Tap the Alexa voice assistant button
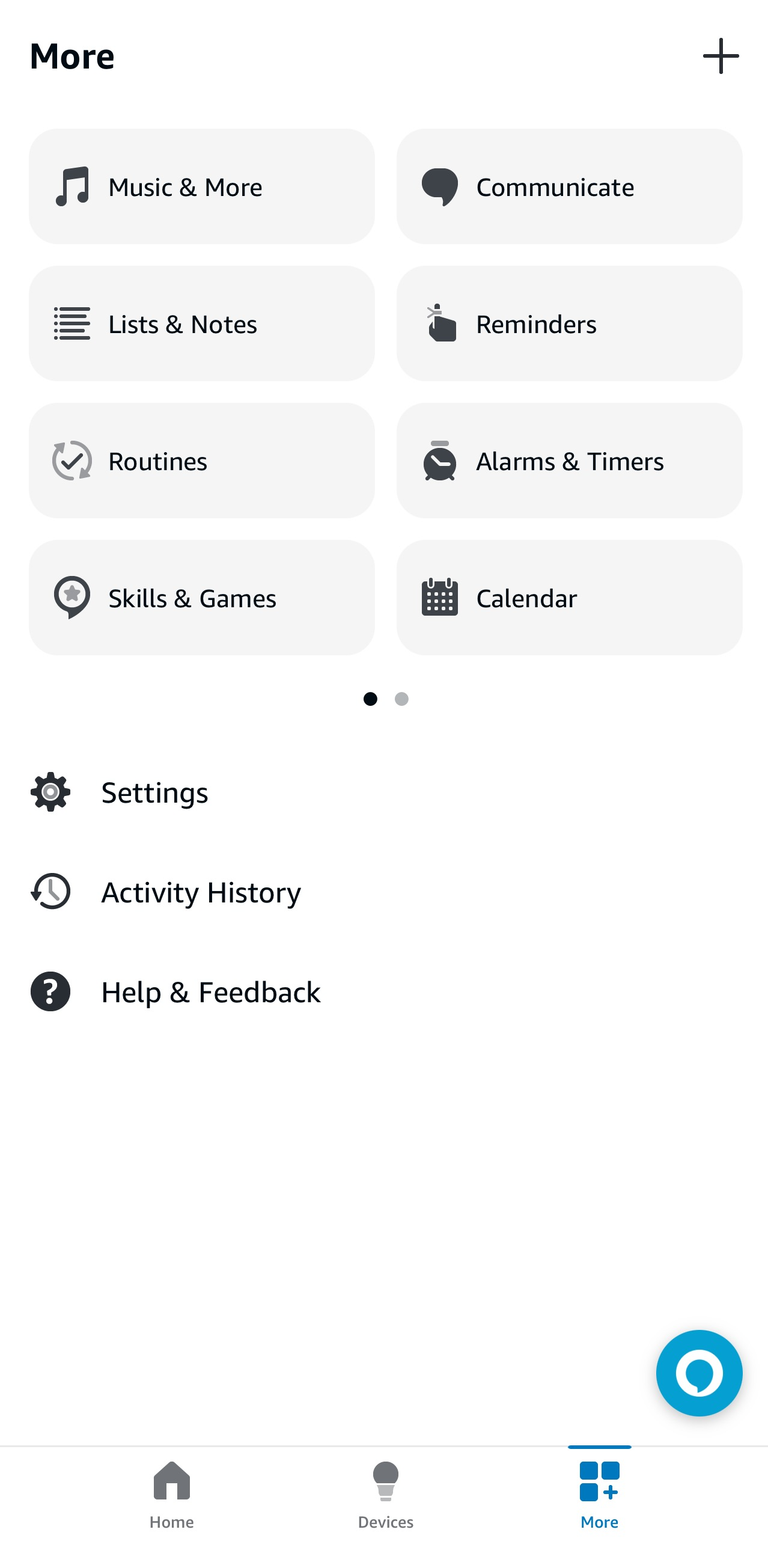This screenshot has height=1568, width=768. point(699,1374)
